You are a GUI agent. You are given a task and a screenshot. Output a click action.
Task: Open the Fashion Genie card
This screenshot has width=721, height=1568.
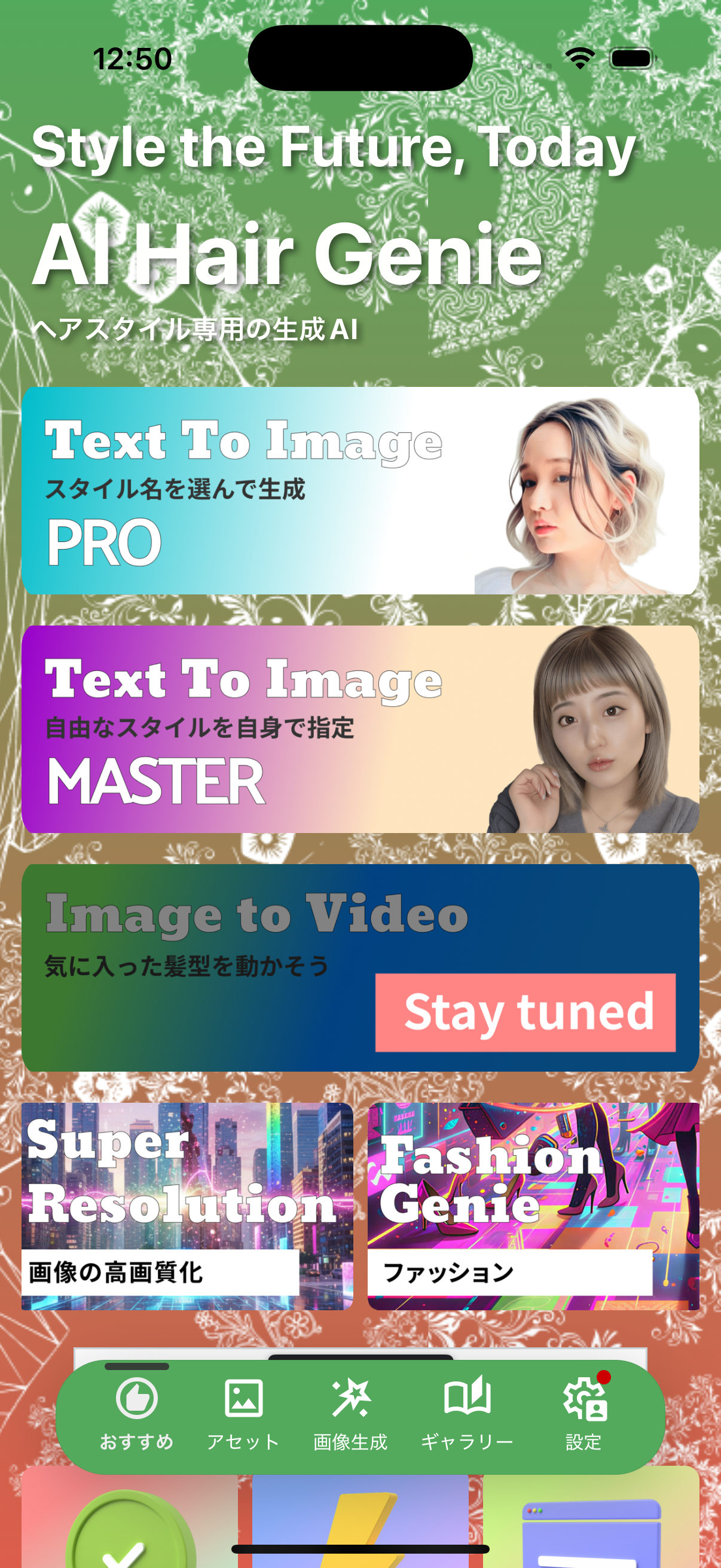click(534, 1206)
